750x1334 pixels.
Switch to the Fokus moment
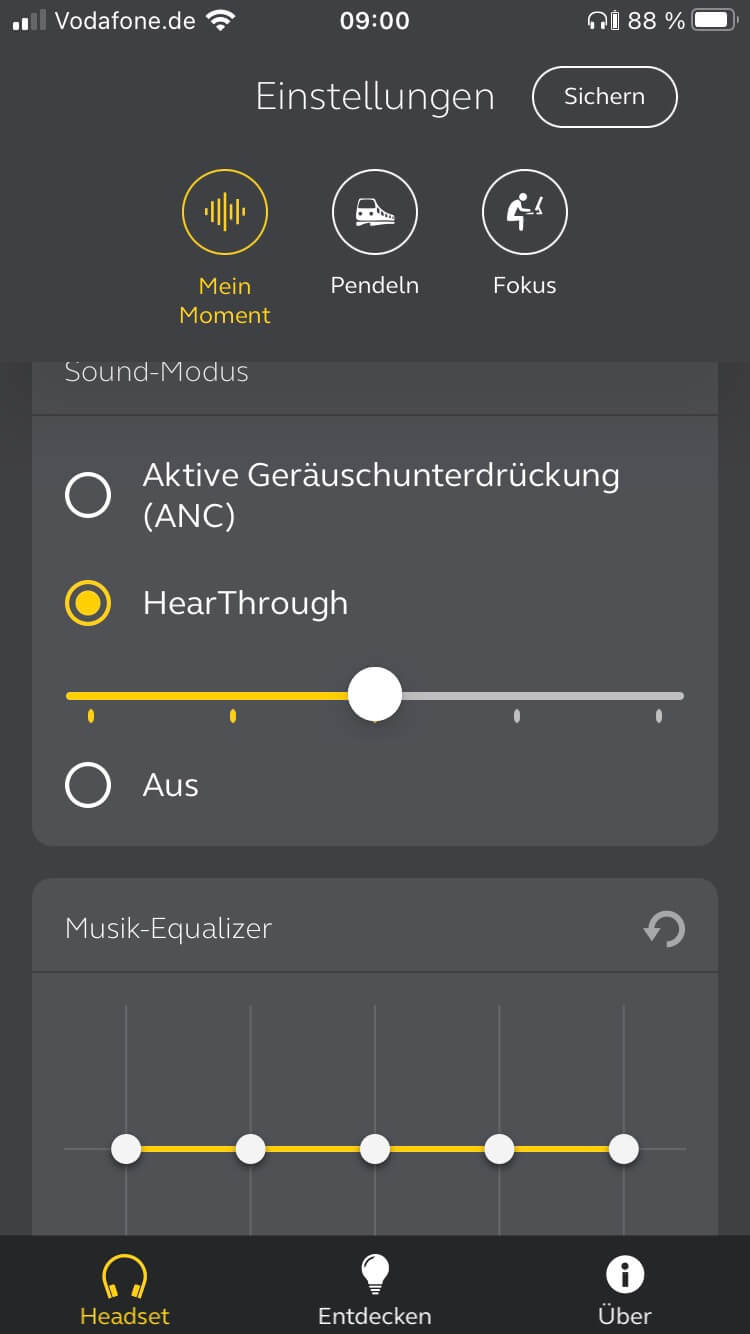525,213
